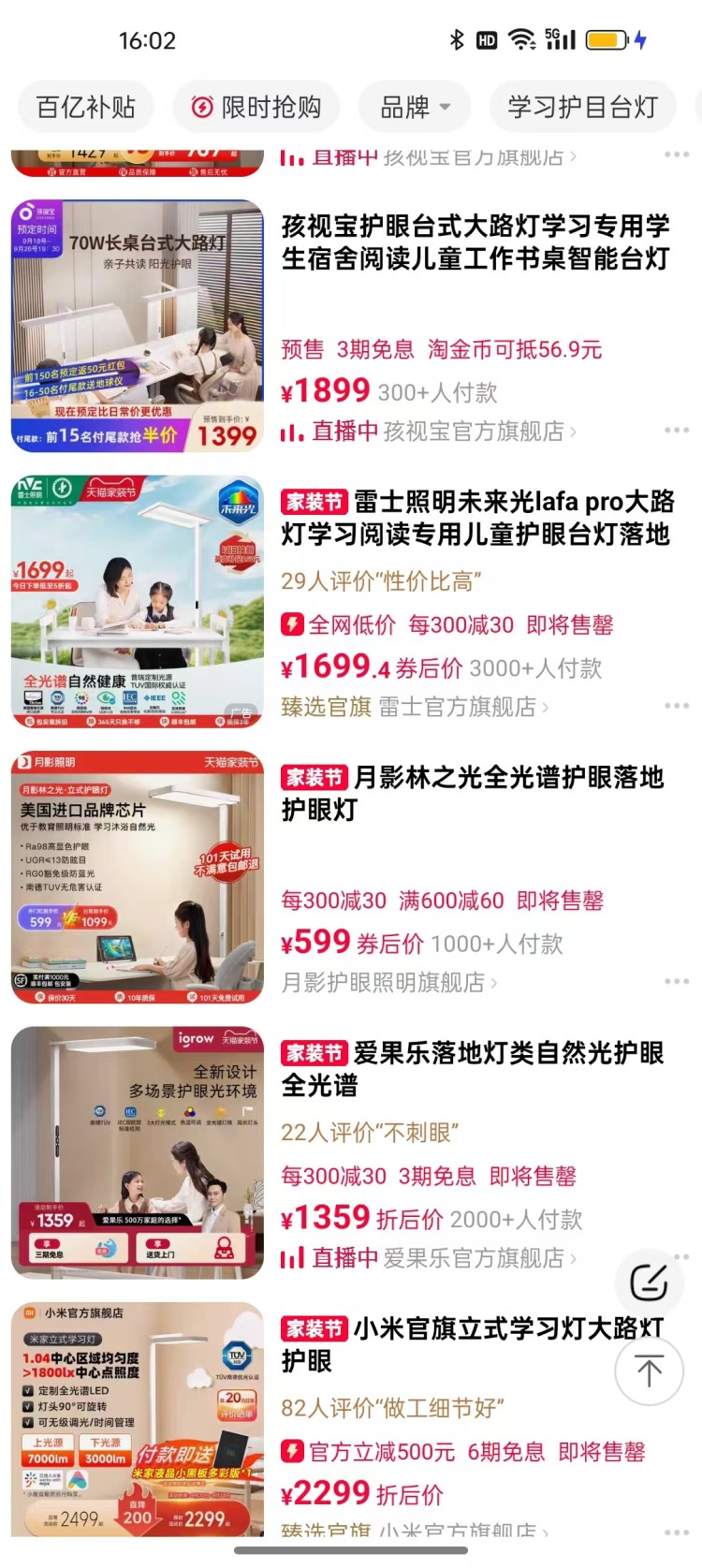Open more options for 雷士照明 item
Screen dimensions: 702x1568
676,706
